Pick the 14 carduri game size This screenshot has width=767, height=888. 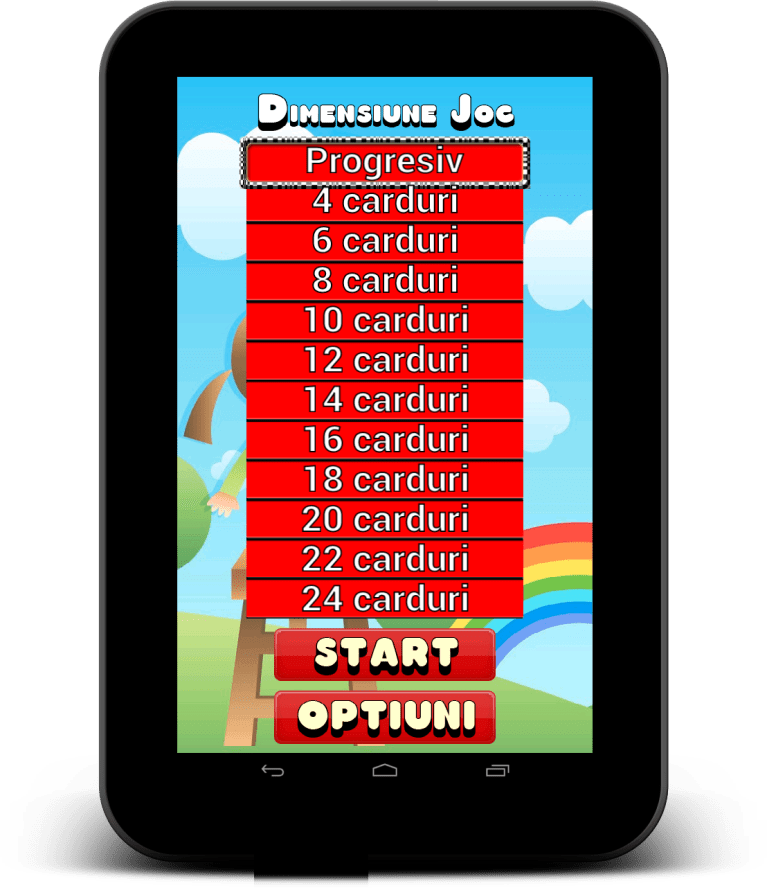385,400
